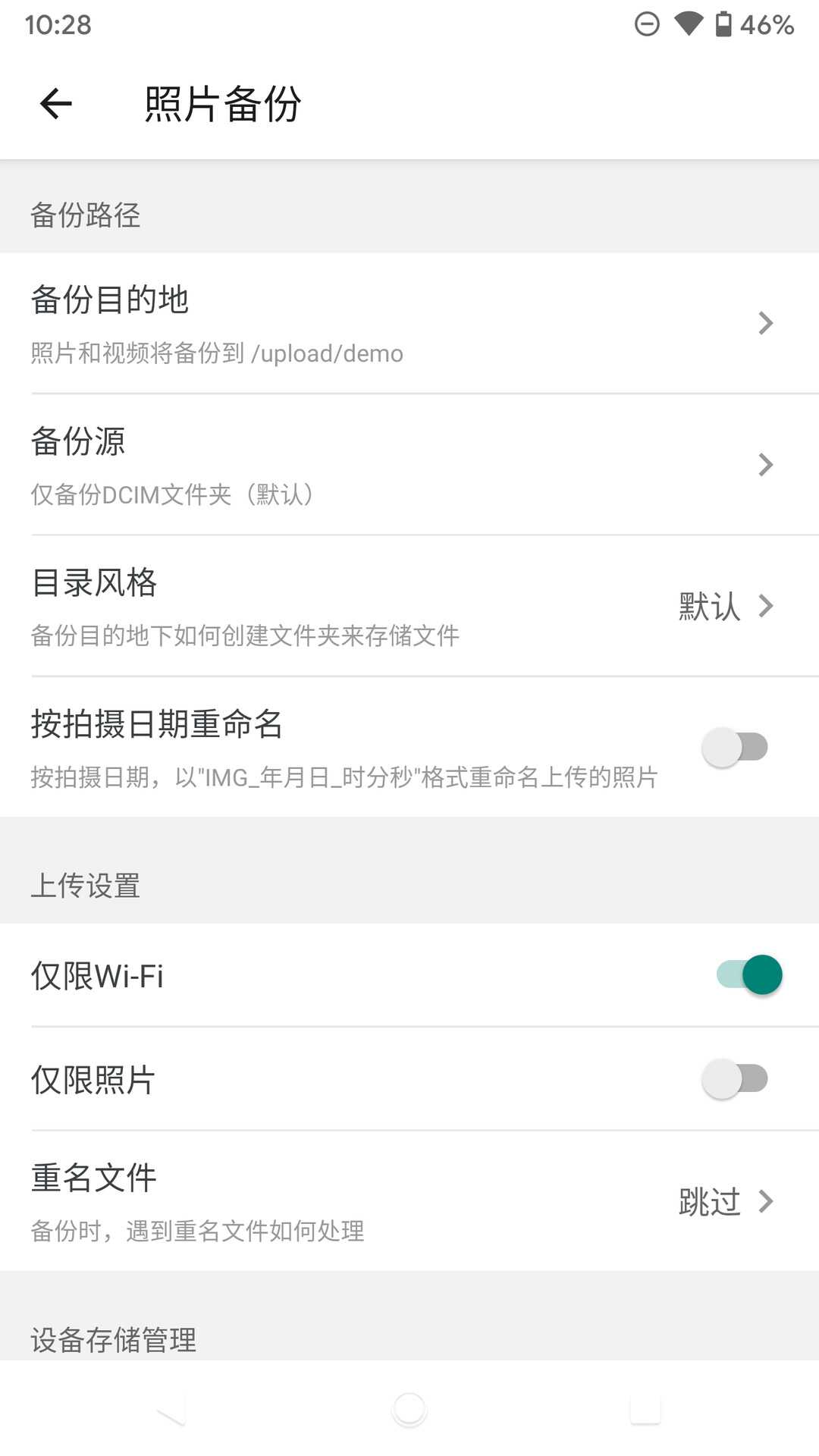Disable the 仅限Wi-Fi switch
Screen dimensions: 819x1456
(747, 974)
